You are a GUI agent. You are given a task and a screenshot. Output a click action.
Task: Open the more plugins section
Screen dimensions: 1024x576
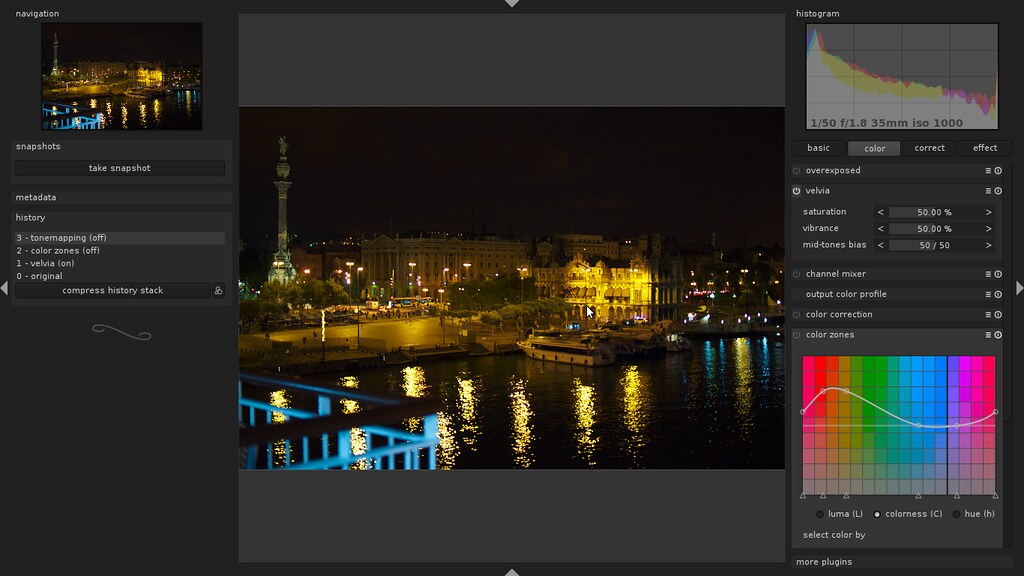tap(823, 562)
